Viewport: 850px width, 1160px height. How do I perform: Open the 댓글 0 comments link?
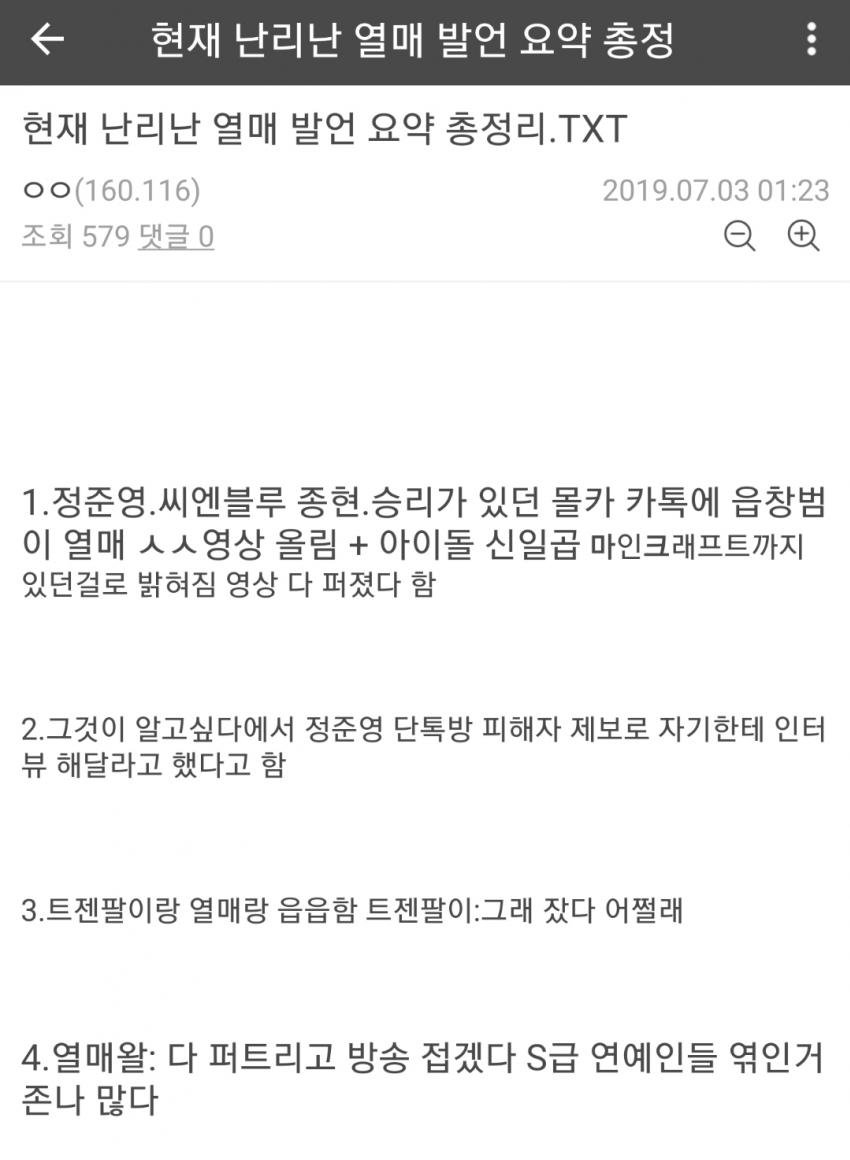coord(176,237)
